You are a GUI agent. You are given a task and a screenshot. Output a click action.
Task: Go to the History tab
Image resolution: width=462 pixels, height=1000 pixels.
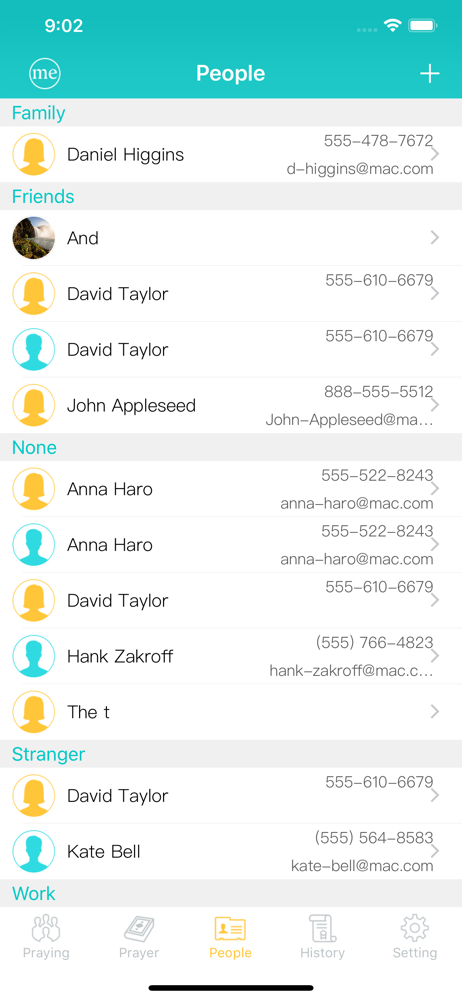(322, 936)
